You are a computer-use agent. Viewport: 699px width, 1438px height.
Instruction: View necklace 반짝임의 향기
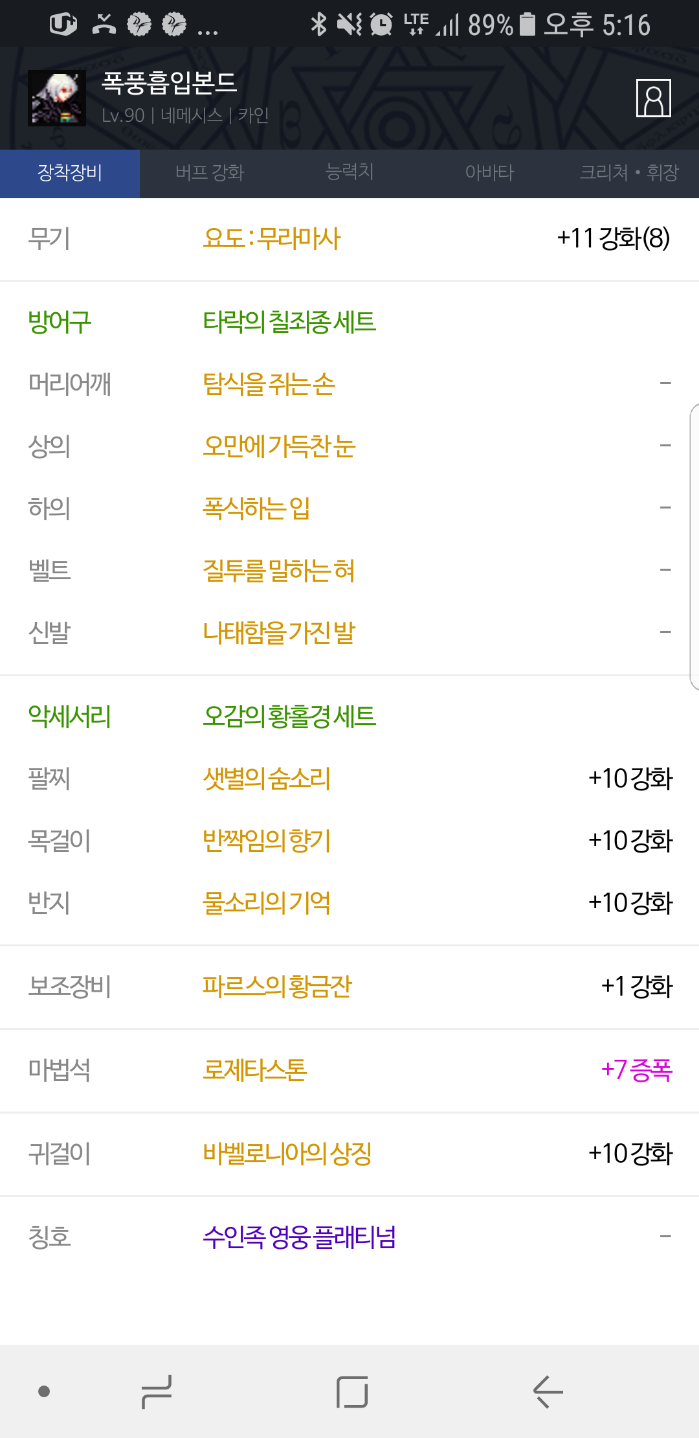tap(266, 841)
